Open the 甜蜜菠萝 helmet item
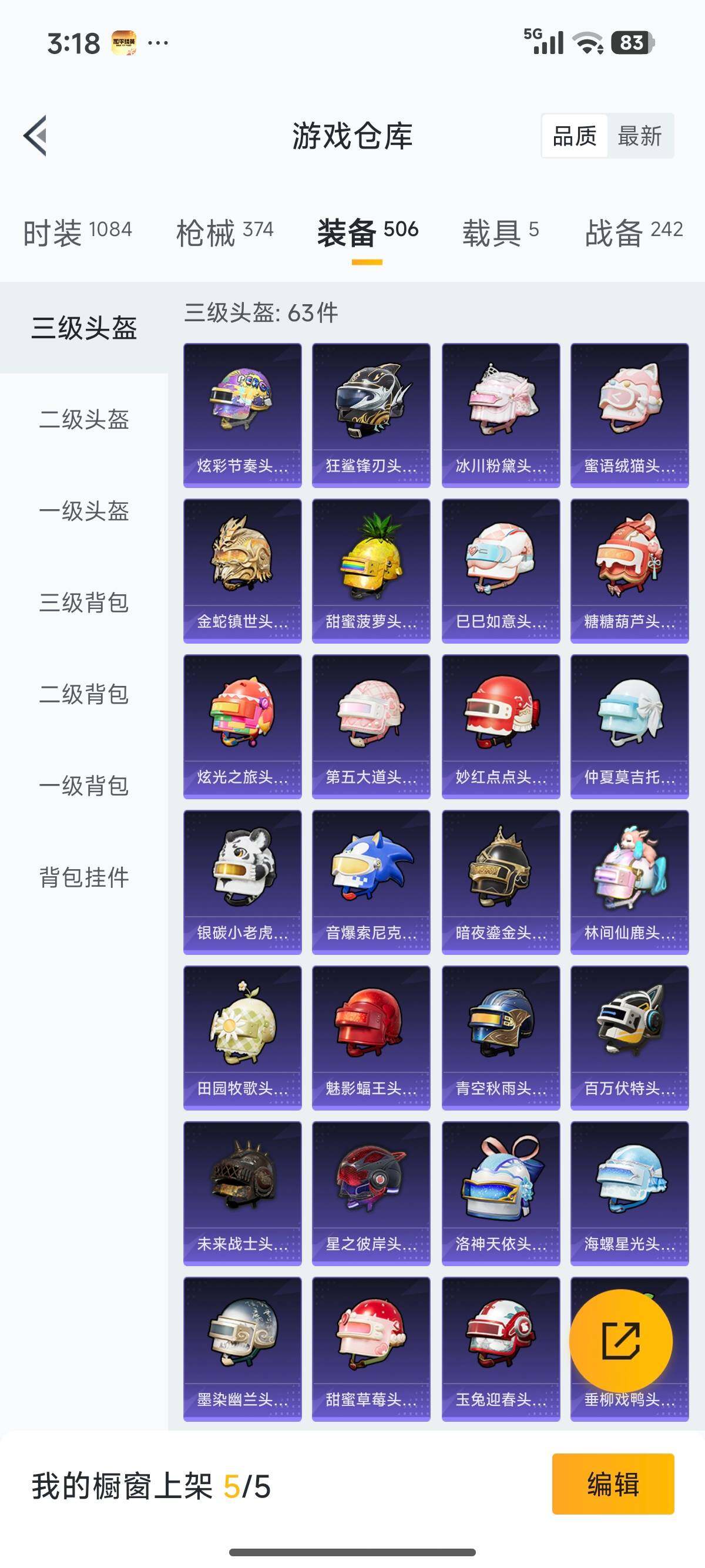The width and height of the screenshot is (705, 1568). tap(371, 572)
